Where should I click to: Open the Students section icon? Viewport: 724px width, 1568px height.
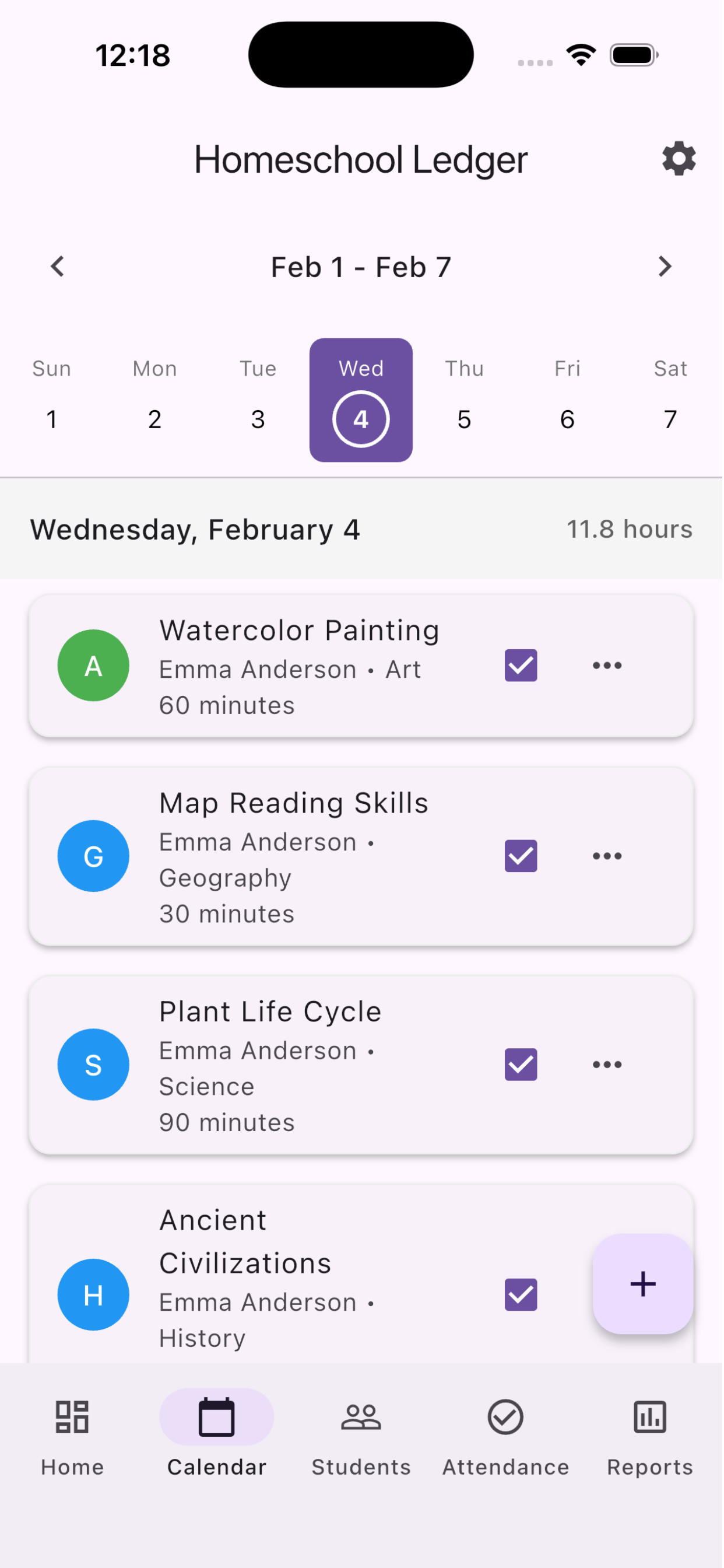(x=361, y=1418)
